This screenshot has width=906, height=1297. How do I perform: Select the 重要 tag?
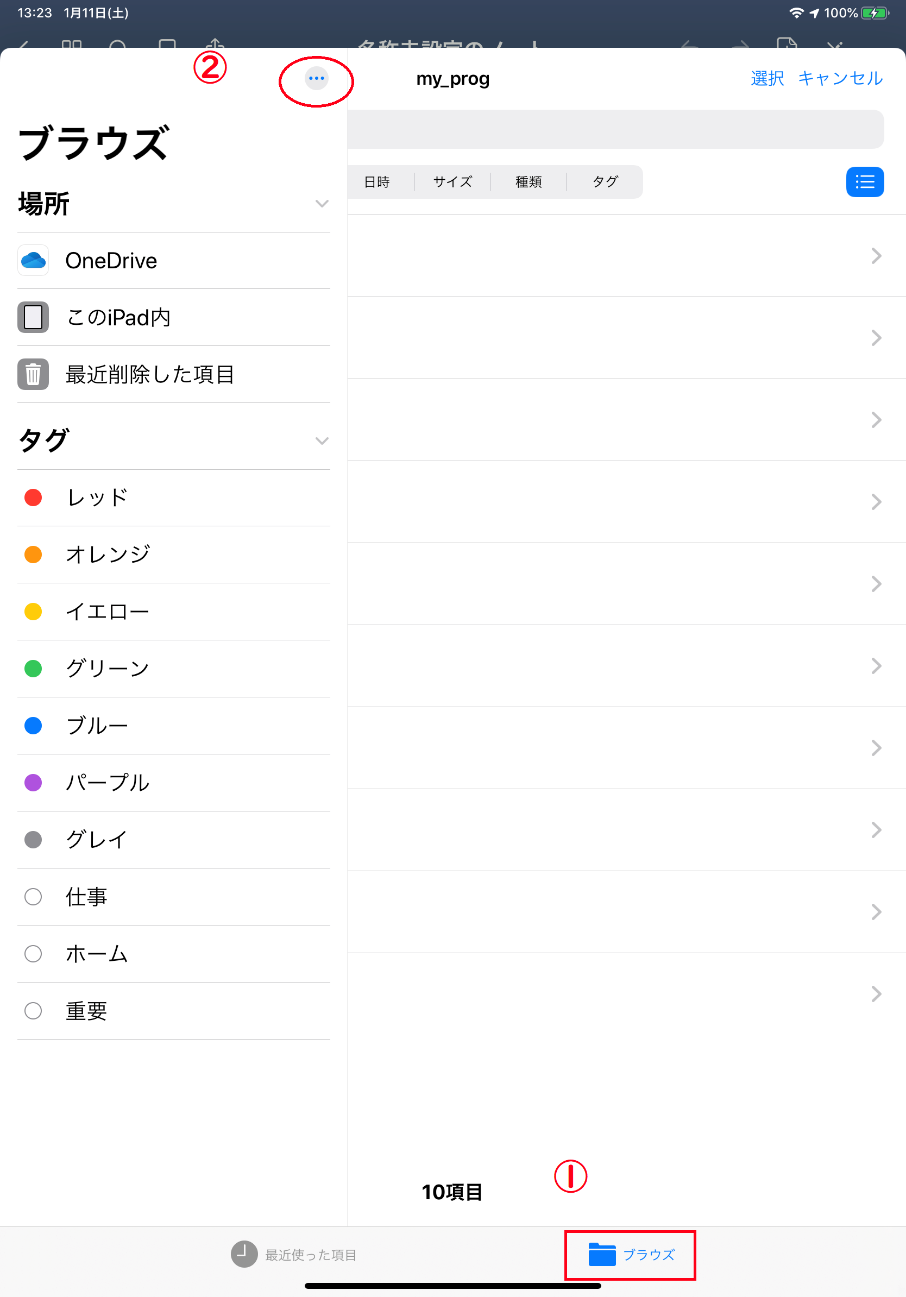(174, 1012)
